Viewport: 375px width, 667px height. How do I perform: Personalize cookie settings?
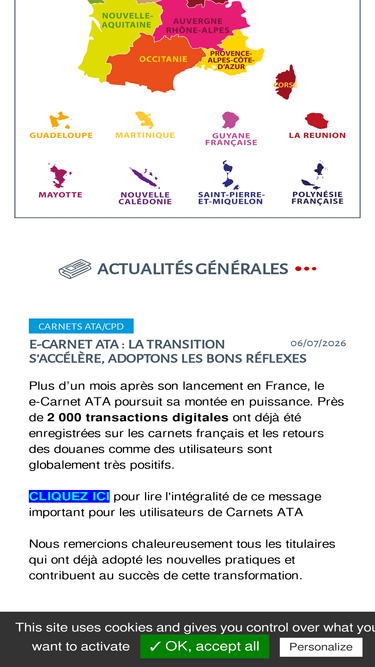click(x=321, y=647)
